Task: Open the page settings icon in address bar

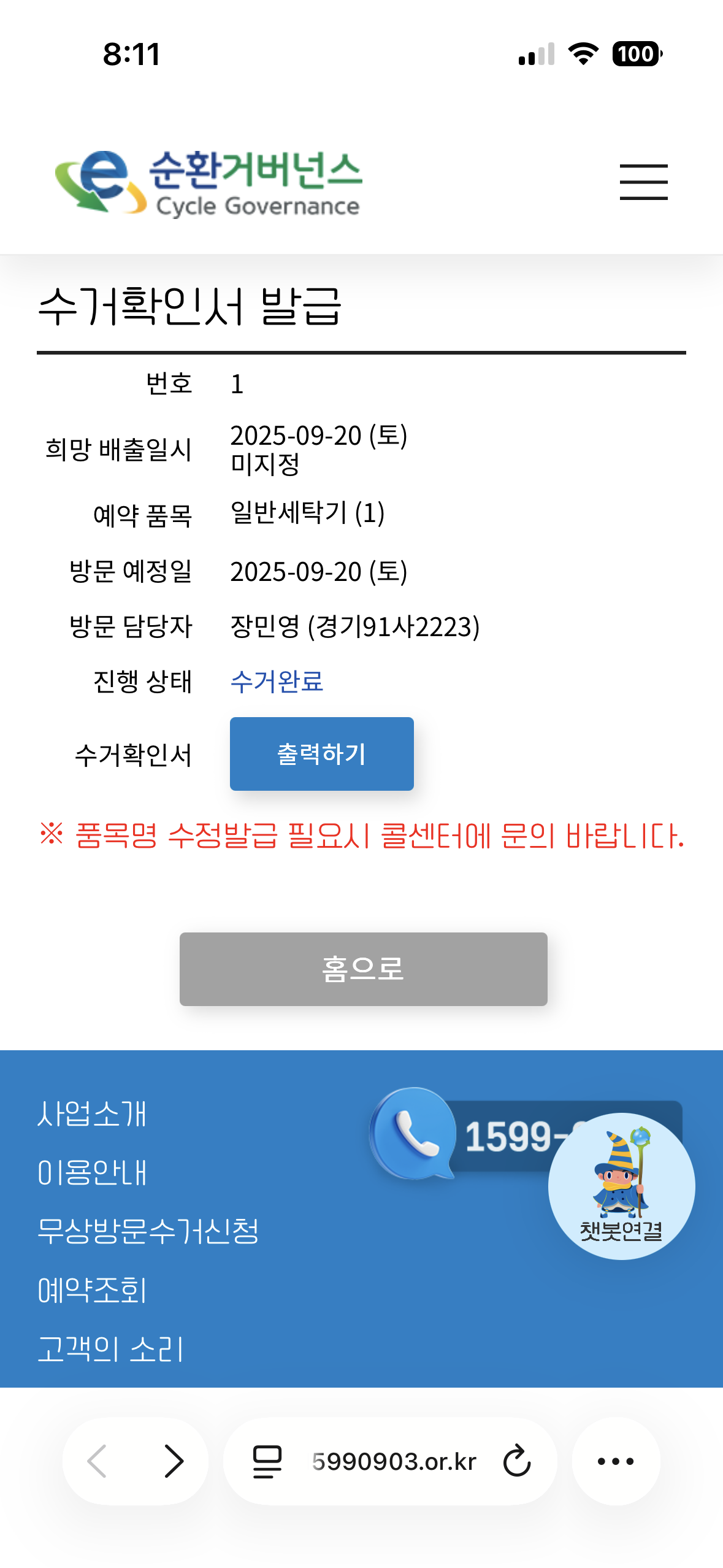Action: click(267, 1461)
